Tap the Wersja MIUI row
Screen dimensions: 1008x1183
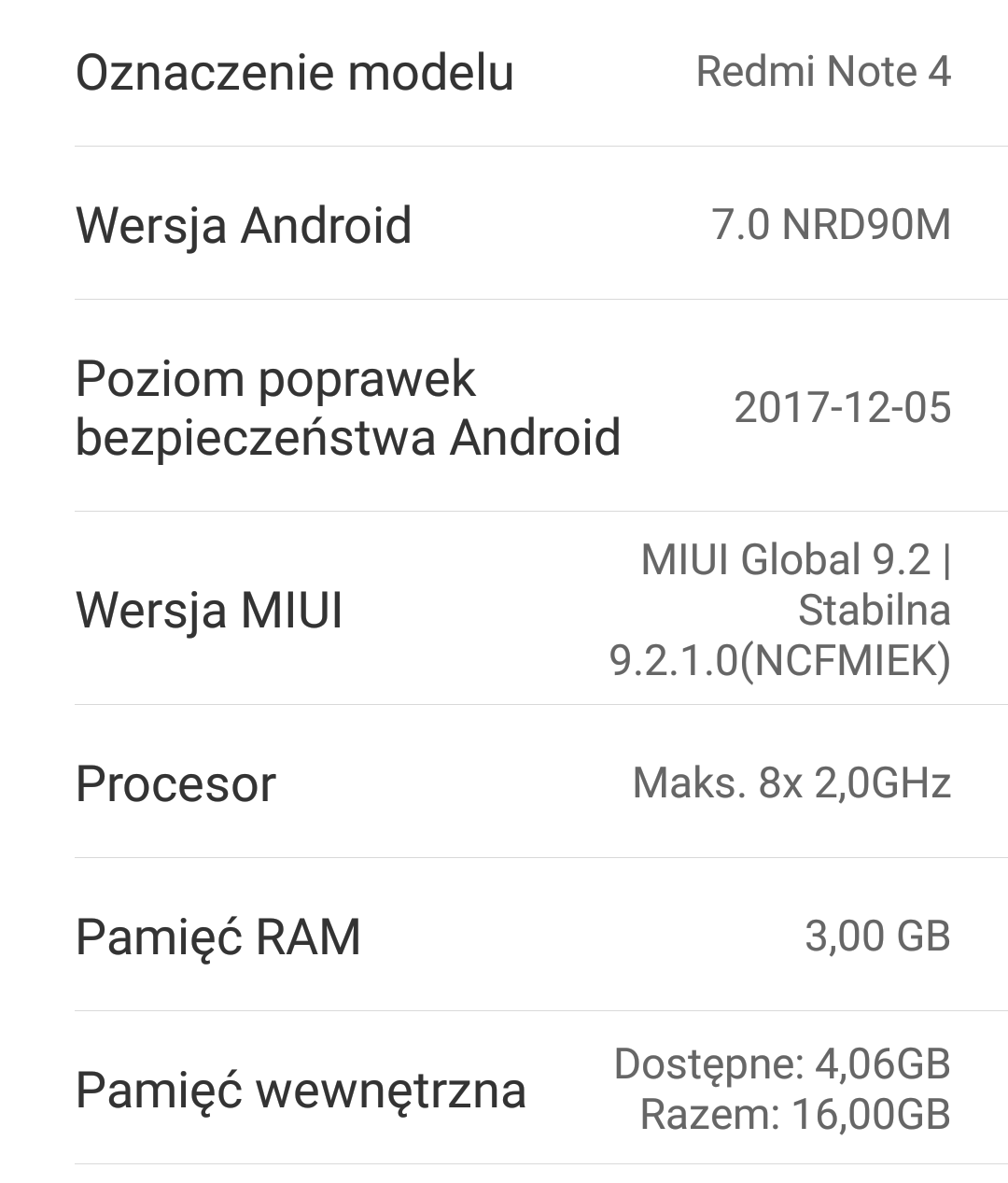(x=504, y=609)
